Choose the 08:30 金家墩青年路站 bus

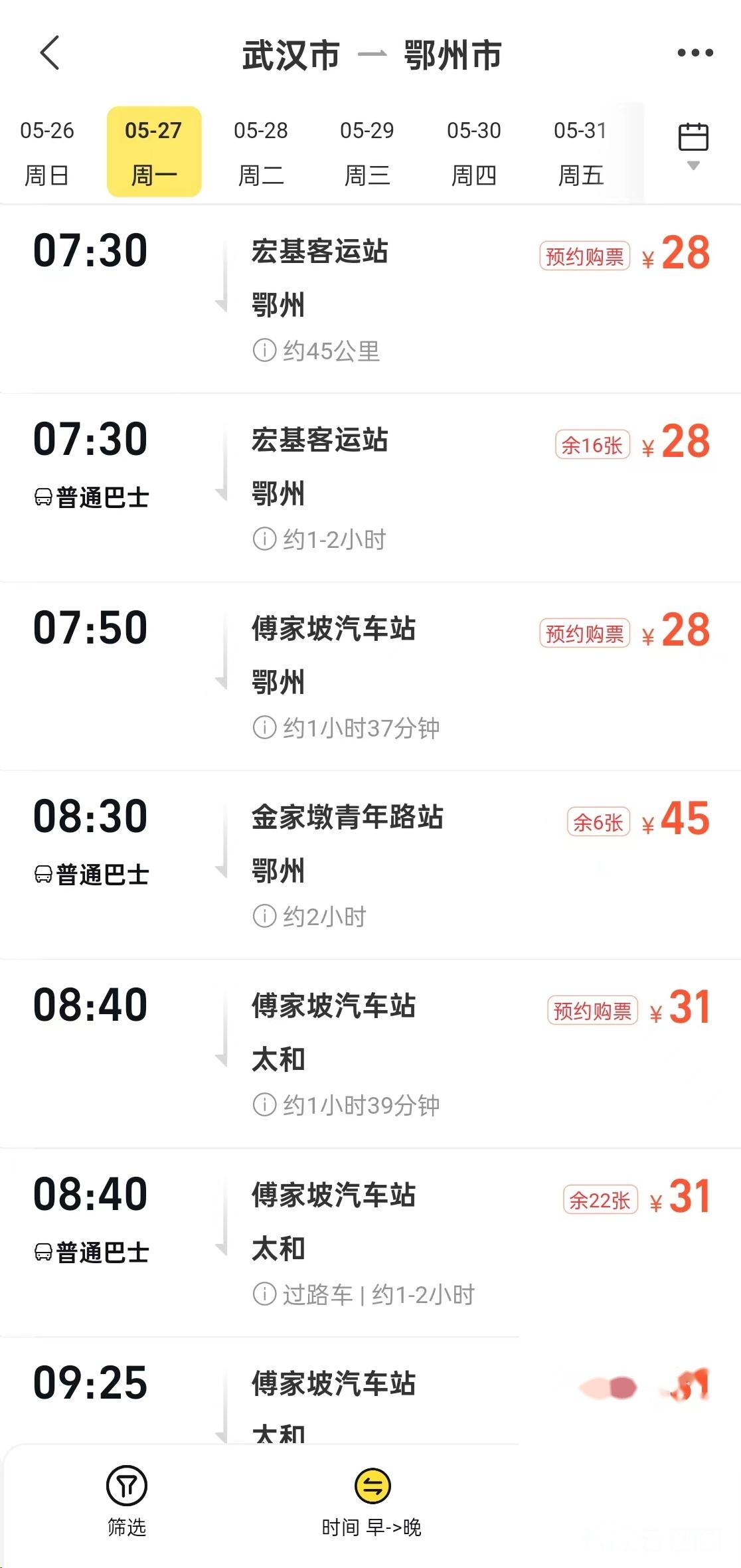(x=370, y=865)
